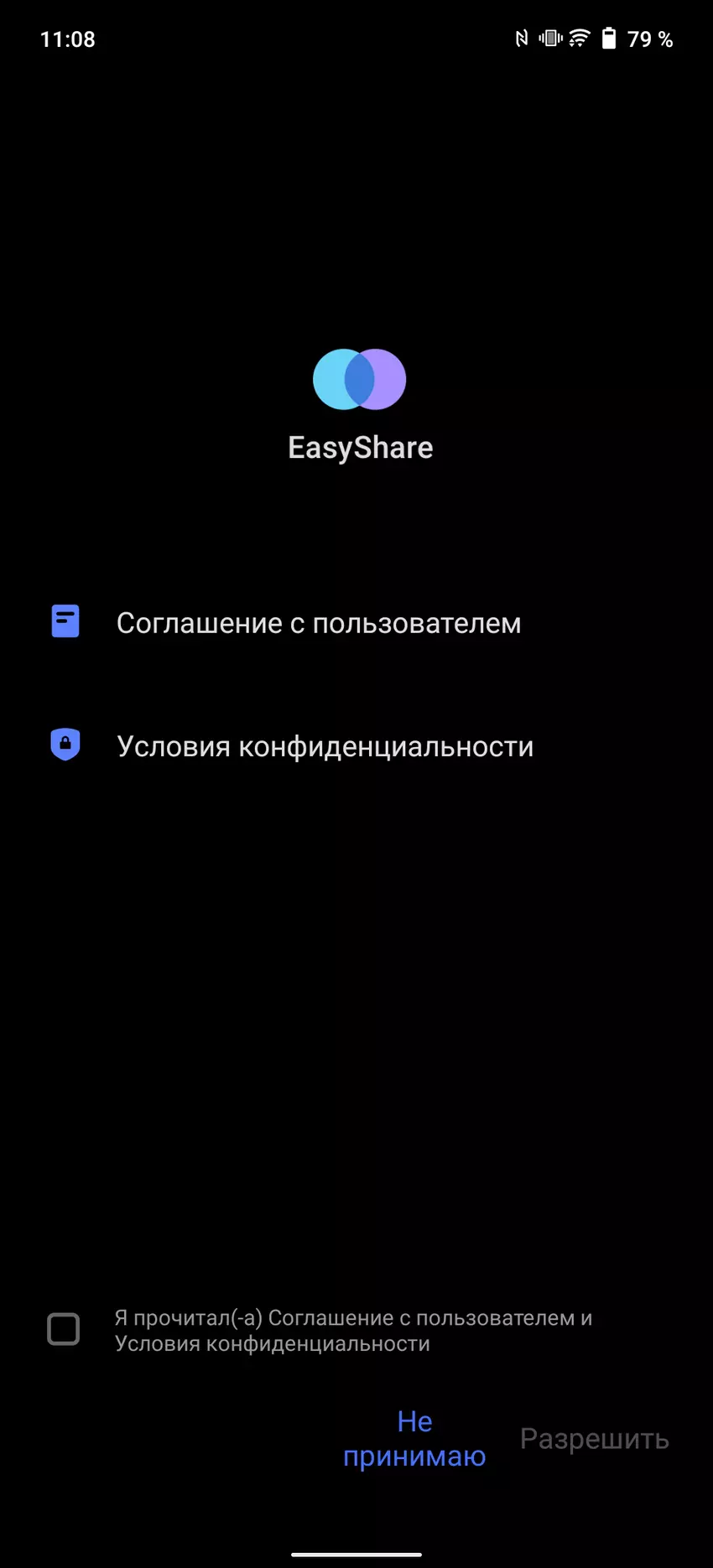Viewport: 713px width, 1568px height.
Task: Open Условия конфиденциальности
Action: (325, 746)
